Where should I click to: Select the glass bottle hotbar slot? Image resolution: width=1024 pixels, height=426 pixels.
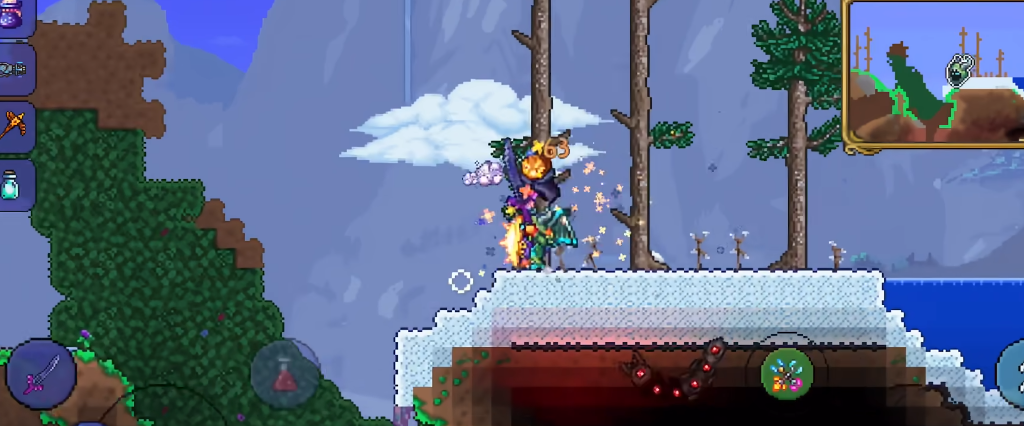pos(13,185)
